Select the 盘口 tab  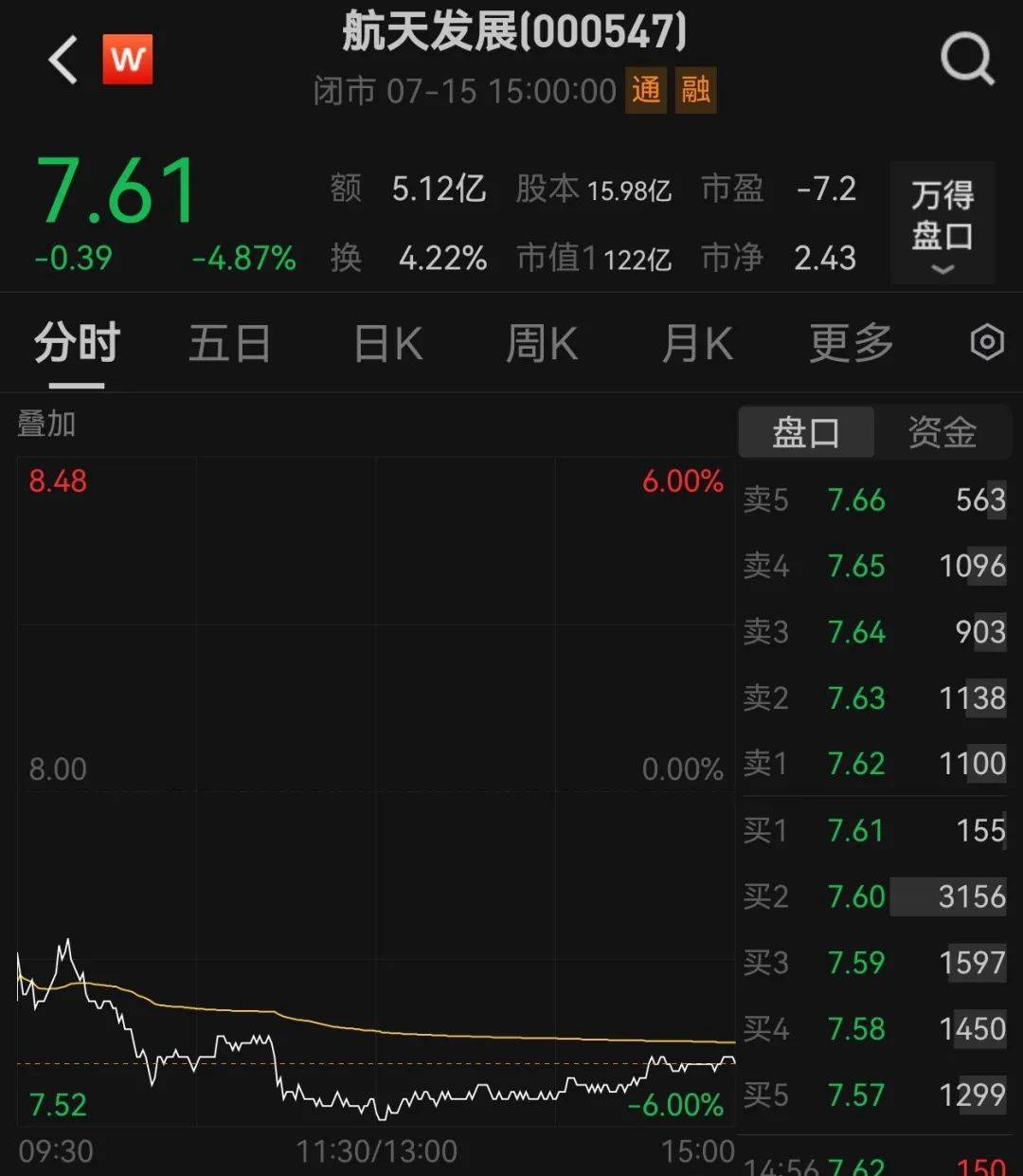[x=806, y=433]
